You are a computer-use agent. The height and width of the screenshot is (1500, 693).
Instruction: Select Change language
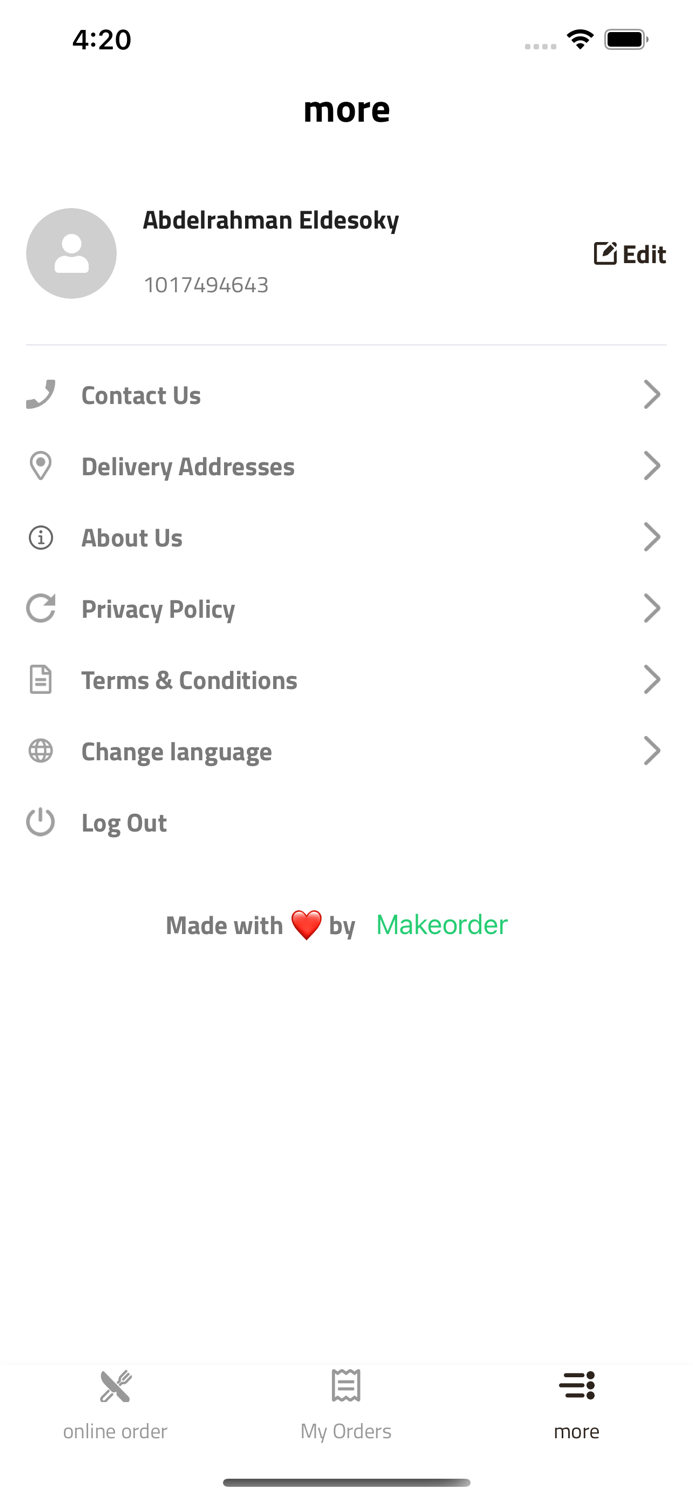pos(176,752)
